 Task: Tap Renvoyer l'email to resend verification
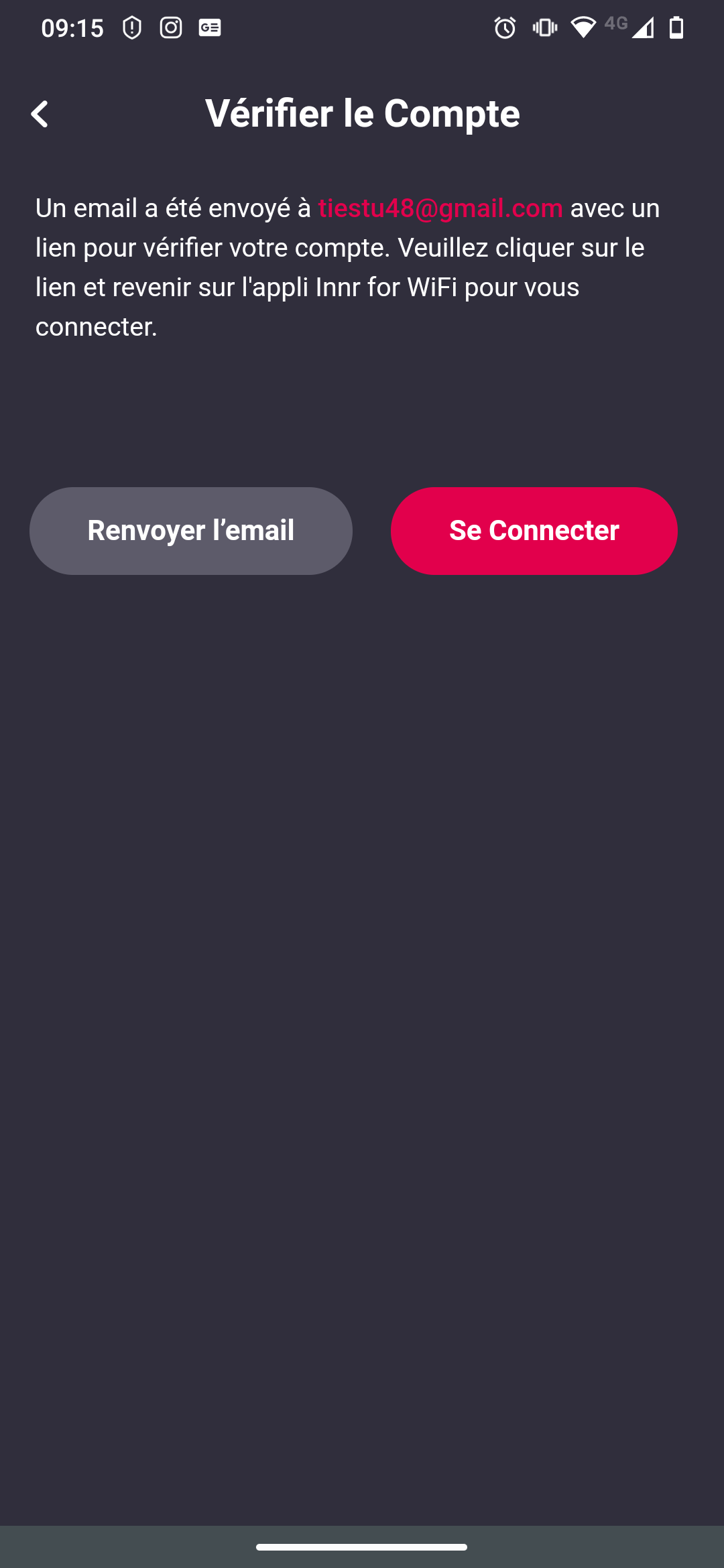[190, 531]
